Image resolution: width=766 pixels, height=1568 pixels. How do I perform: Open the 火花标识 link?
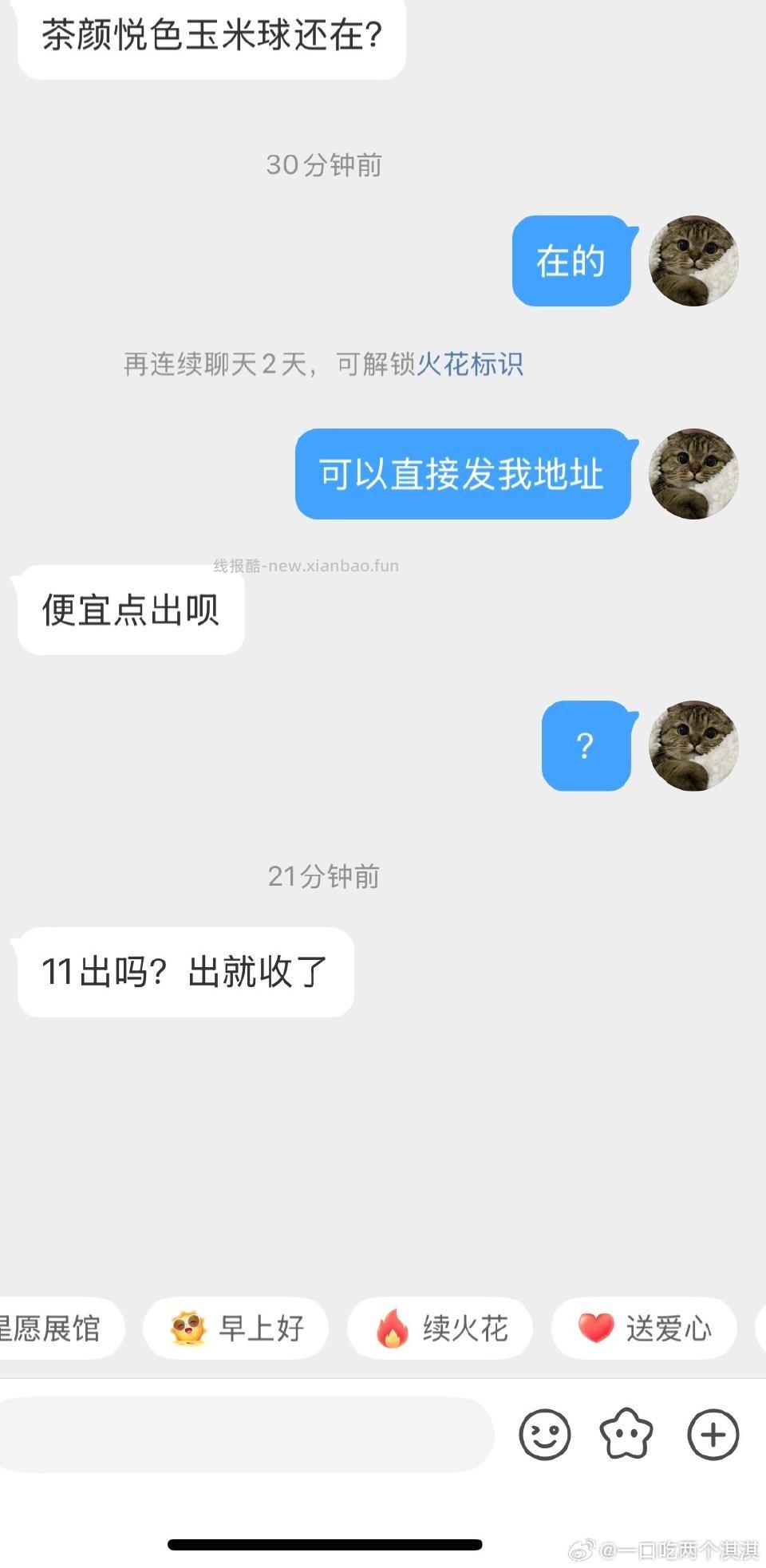click(x=471, y=366)
